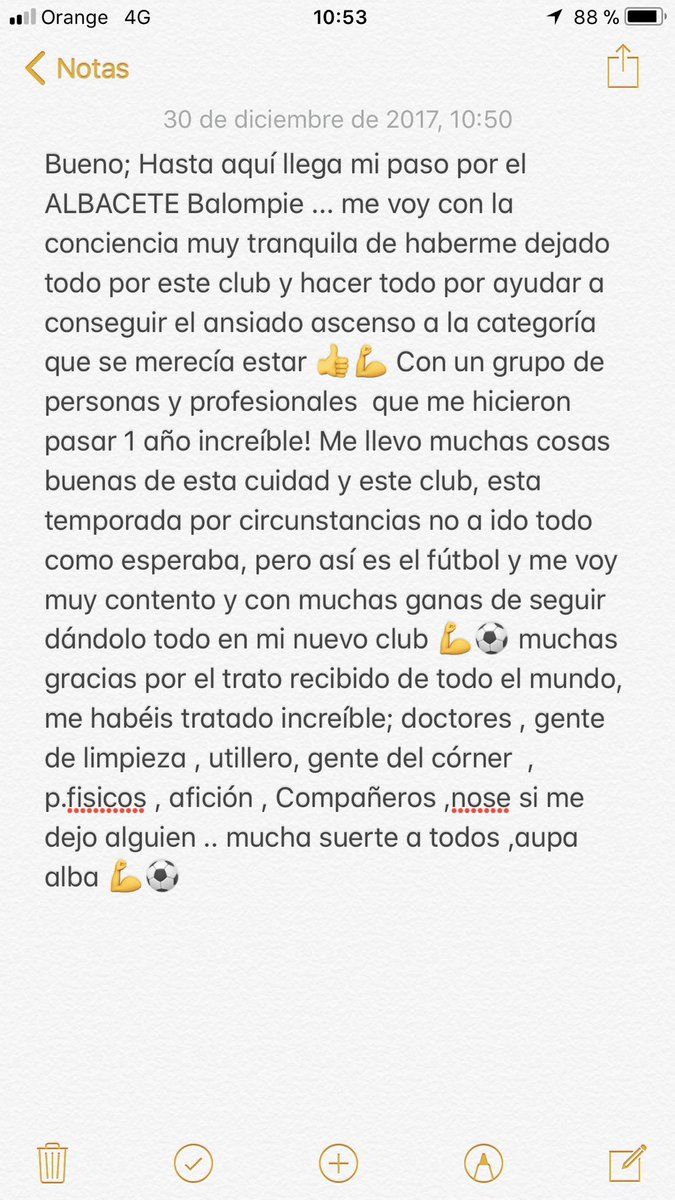Viewport: 675px width, 1200px height.
Task: Open the plus insert menu
Action: [338, 1163]
